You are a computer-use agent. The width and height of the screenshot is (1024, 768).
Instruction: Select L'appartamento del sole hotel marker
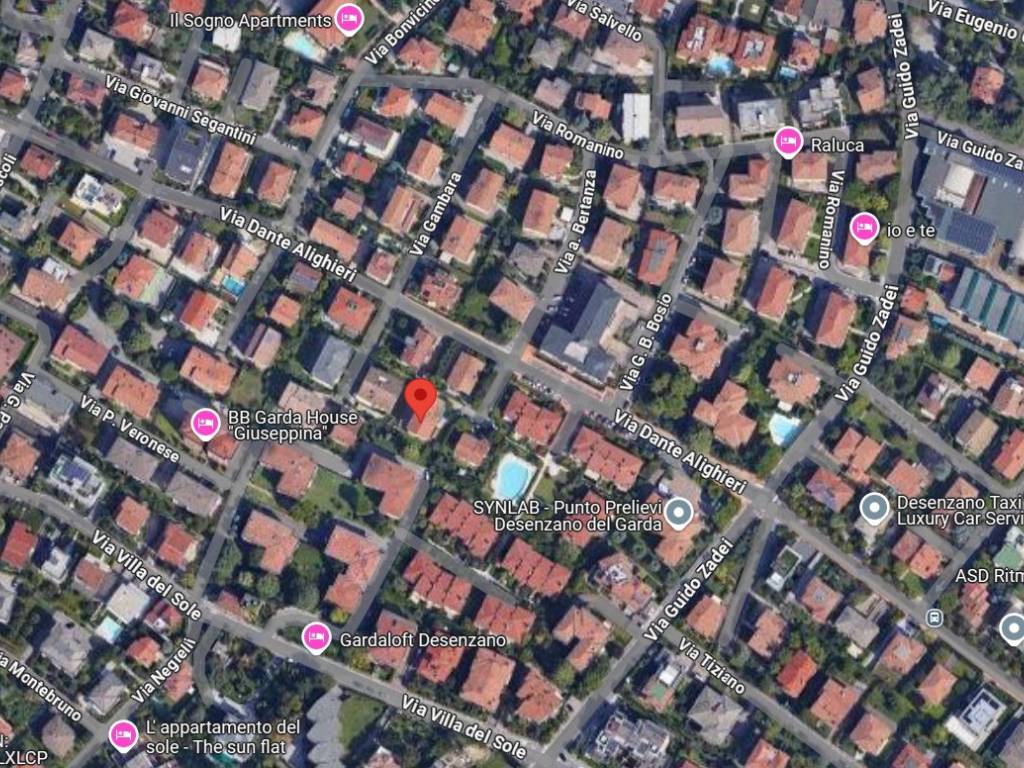(x=124, y=735)
